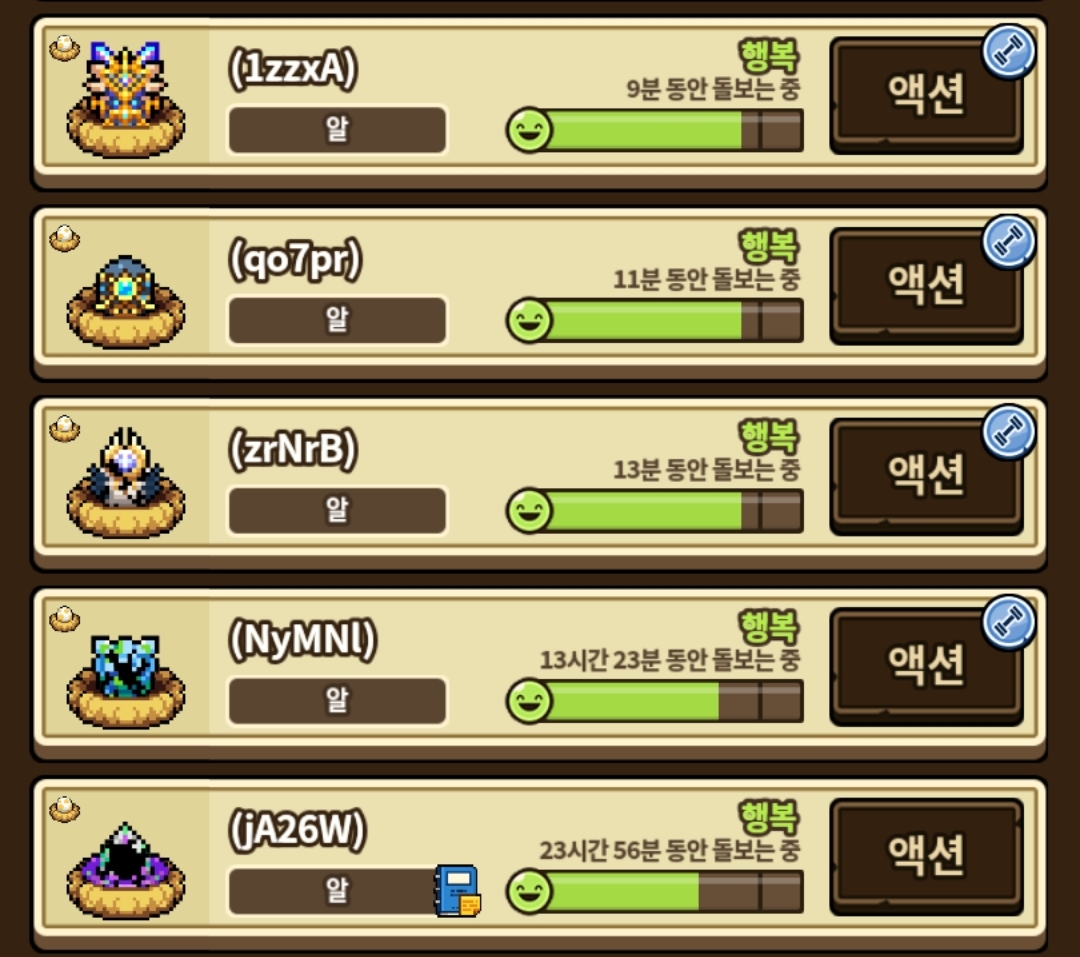Open the zrNrB egg picture
This screenshot has width=1080, height=957.
pyautogui.click(x=125, y=482)
